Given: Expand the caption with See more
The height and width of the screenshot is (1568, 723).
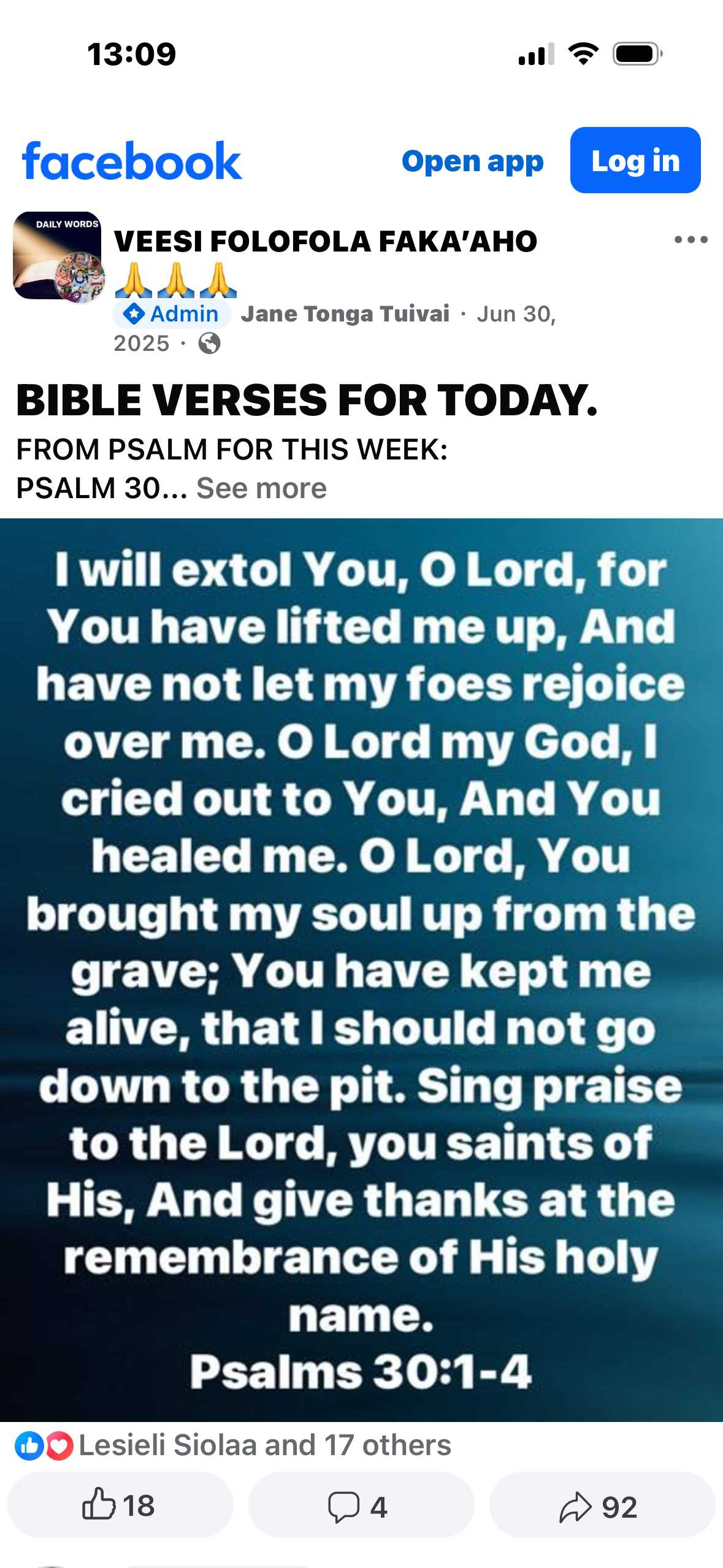Looking at the screenshot, I should pos(261,489).
